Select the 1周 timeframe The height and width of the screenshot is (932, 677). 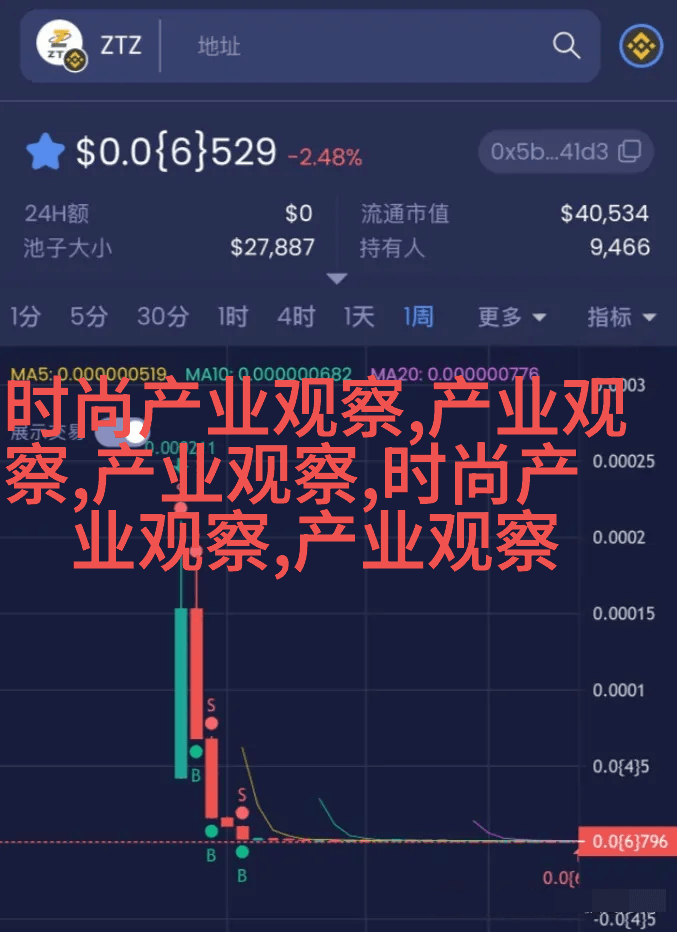[418, 317]
